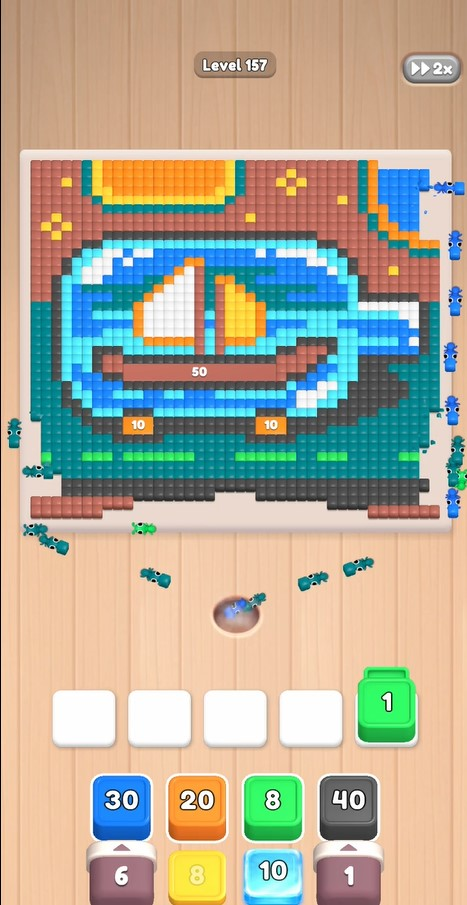Tap the green block numbered 1 in the slot

tap(387, 705)
